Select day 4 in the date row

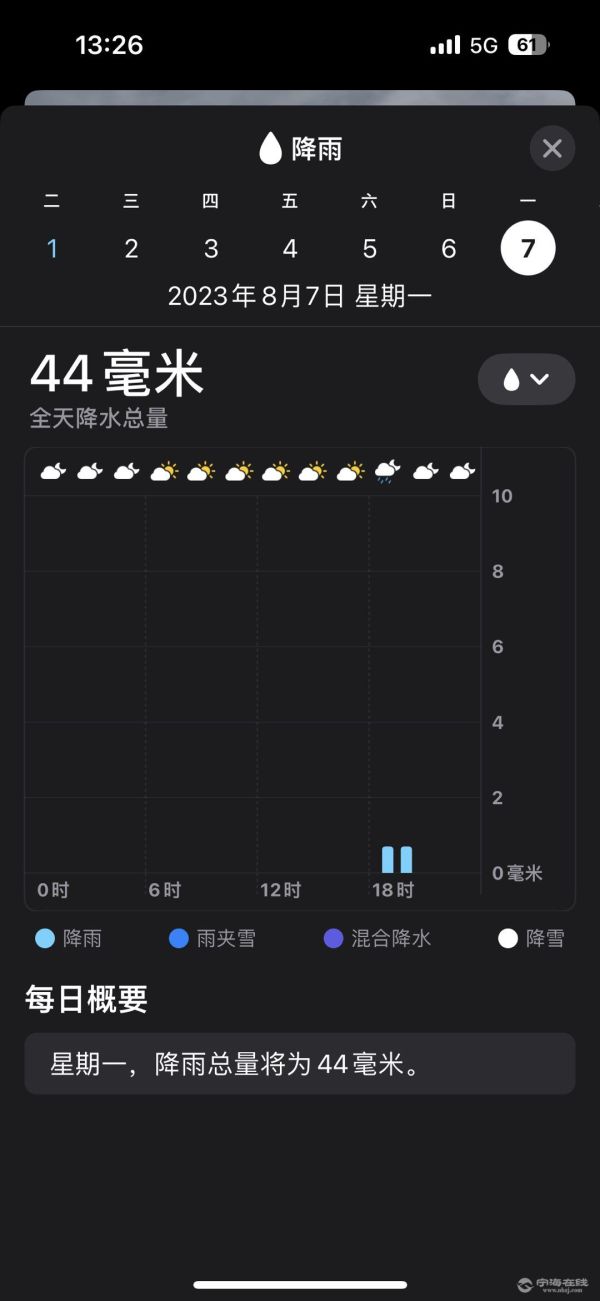290,249
